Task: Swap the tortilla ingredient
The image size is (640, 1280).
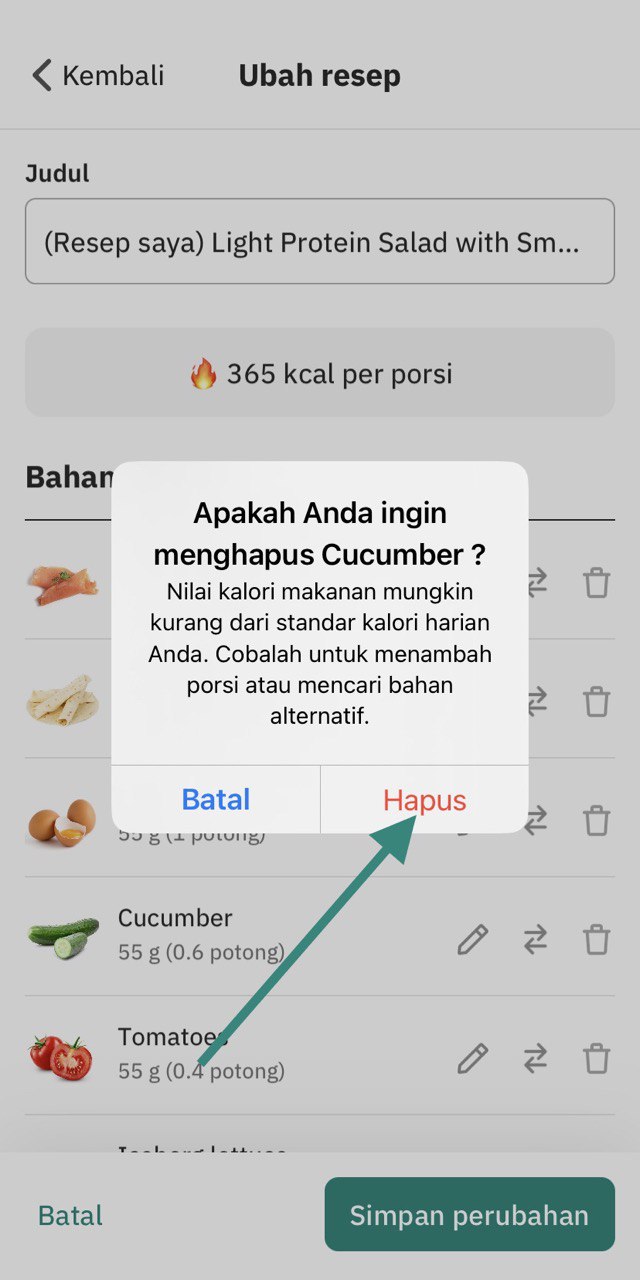Action: pyautogui.click(x=536, y=701)
